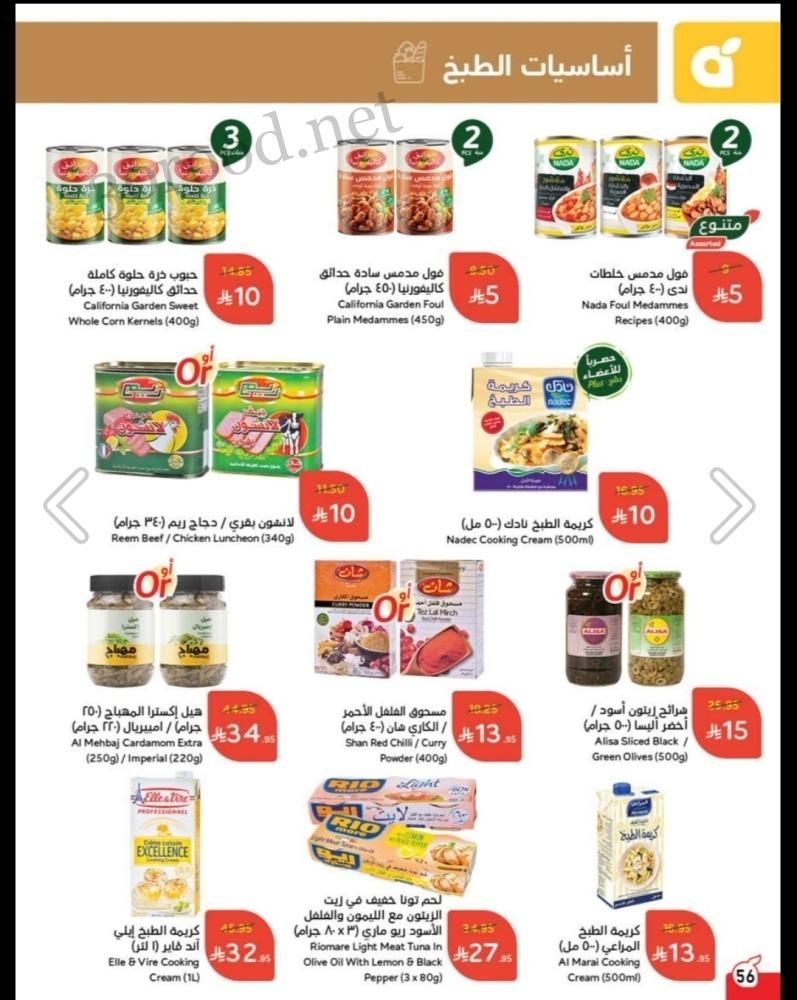Go back to the previous flyer page
This screenshot has width=797, height=1000.
click(66, 506)
